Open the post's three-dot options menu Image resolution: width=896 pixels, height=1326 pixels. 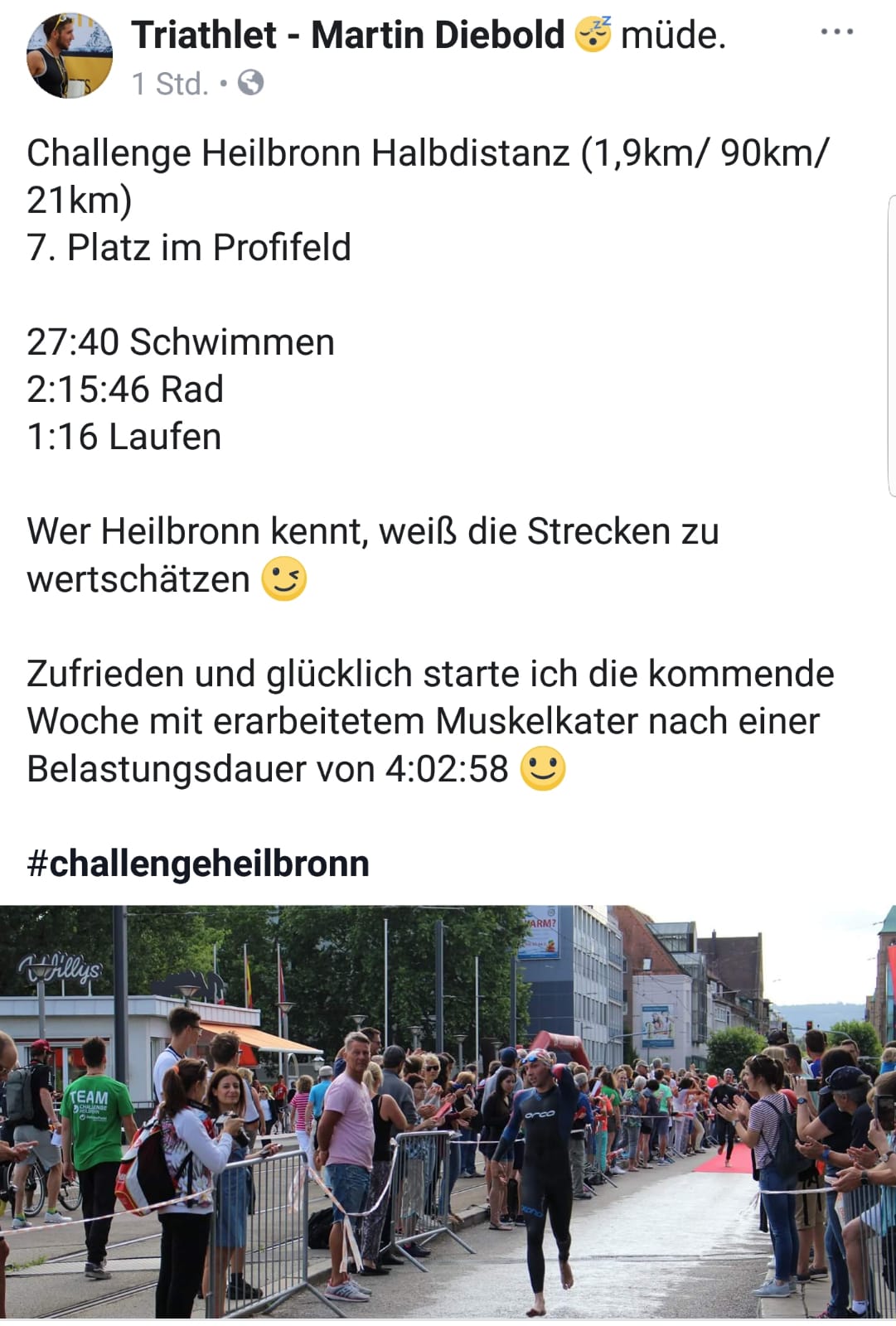836,32
